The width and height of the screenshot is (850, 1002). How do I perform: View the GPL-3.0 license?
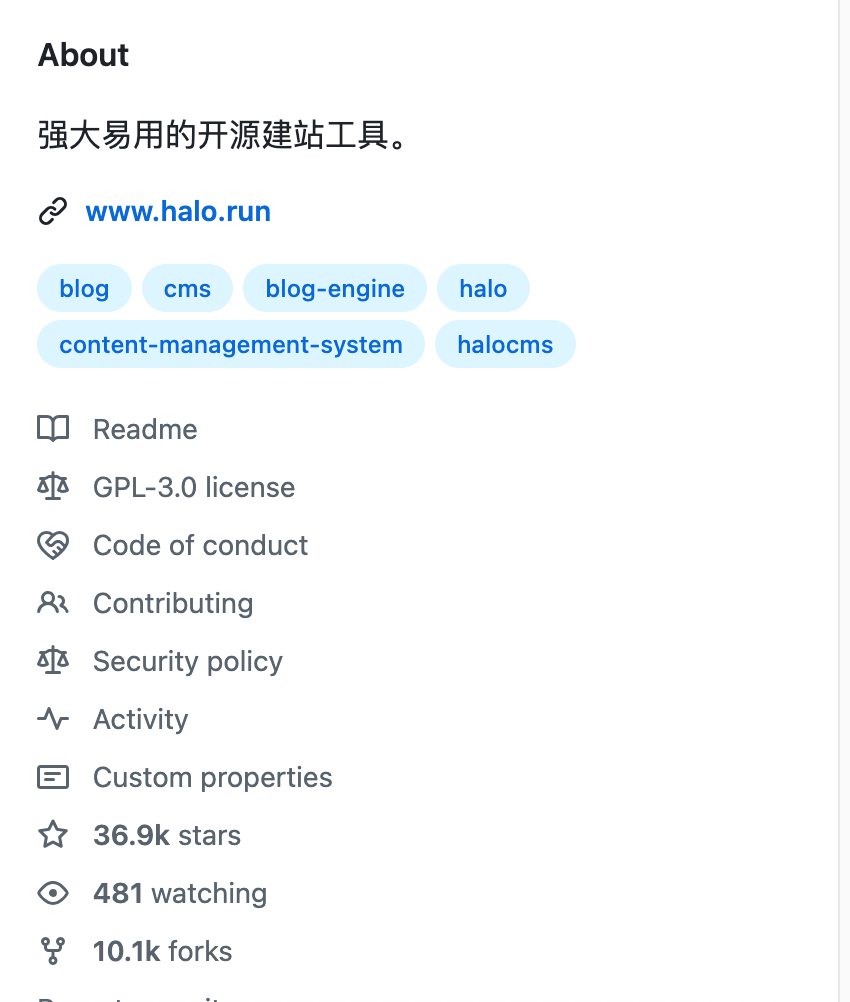[194, 487]
